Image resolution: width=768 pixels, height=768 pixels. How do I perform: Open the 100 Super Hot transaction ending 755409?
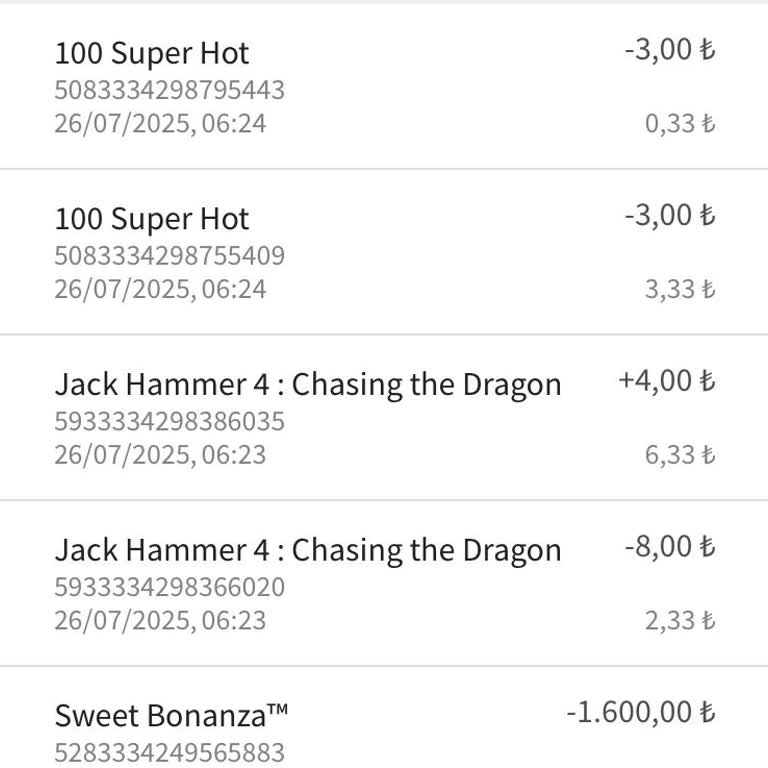point(384,253)
